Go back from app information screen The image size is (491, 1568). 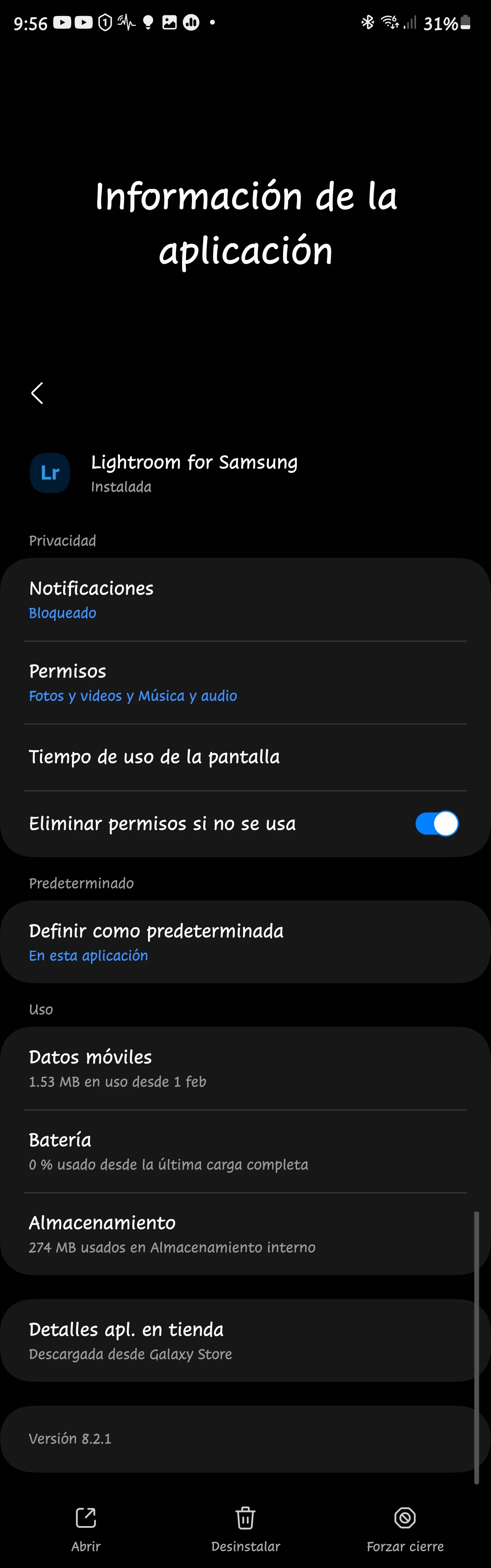coord(37,393)
